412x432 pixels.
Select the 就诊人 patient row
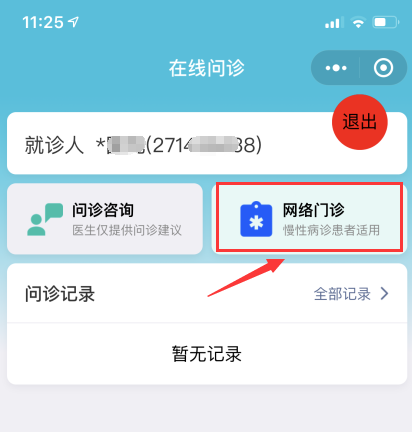(207, 143)
